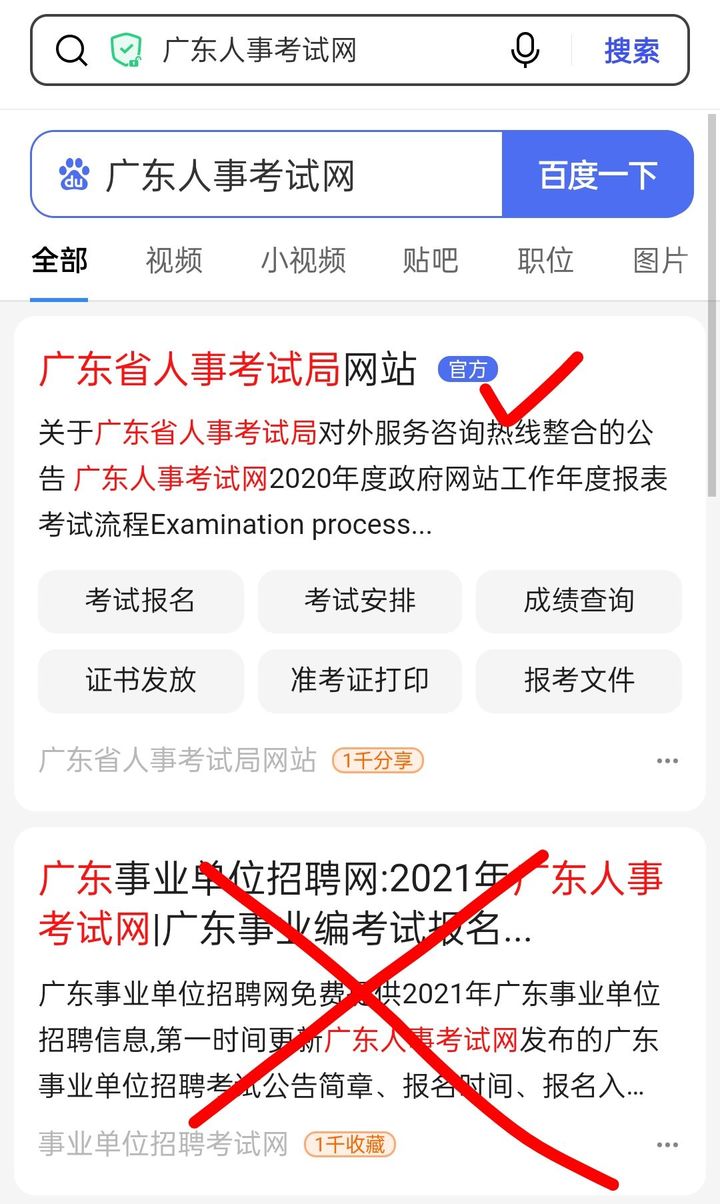
Task: Switch to the 视频 tab
Action: [x=173, y=260]
